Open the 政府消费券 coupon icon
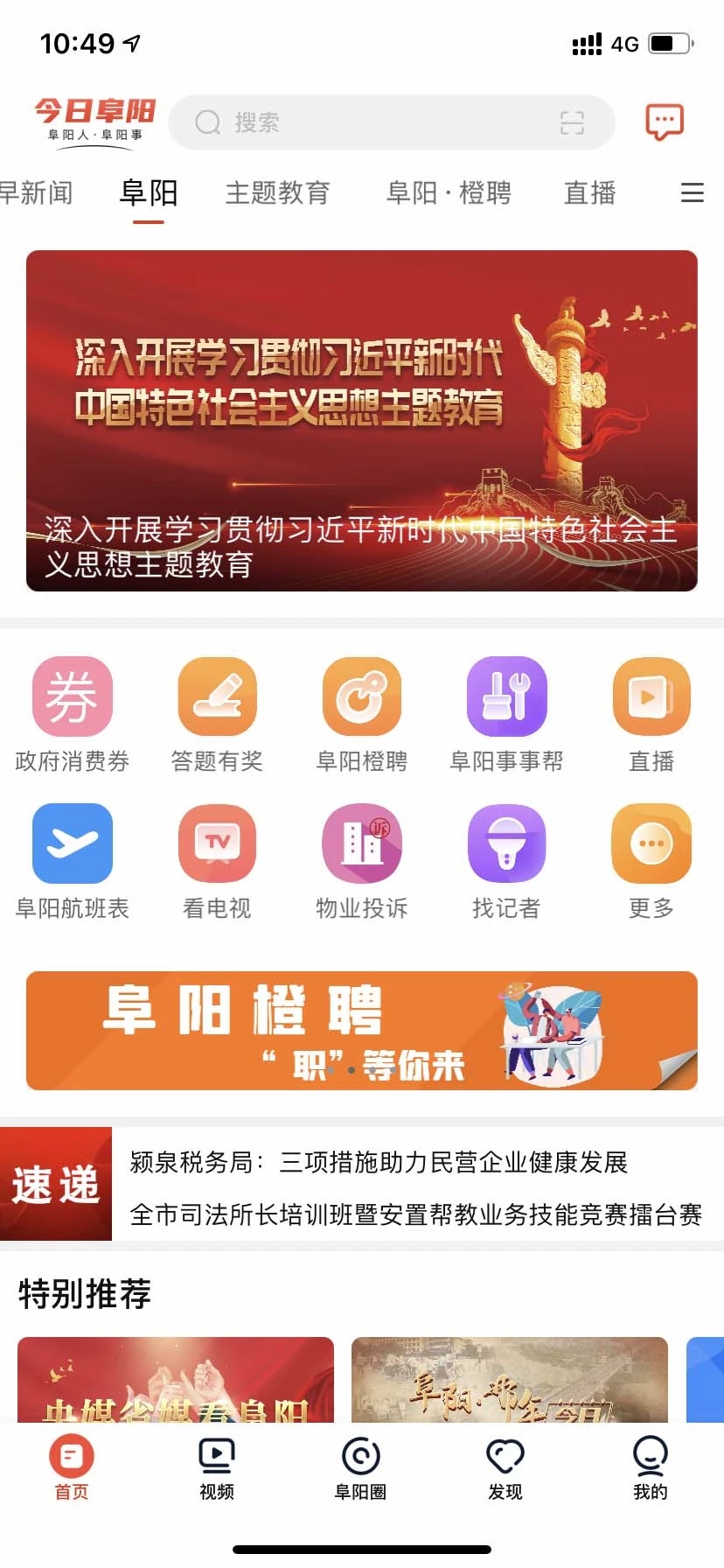This screenshot has width=724, height=1568. pos(72,696)
